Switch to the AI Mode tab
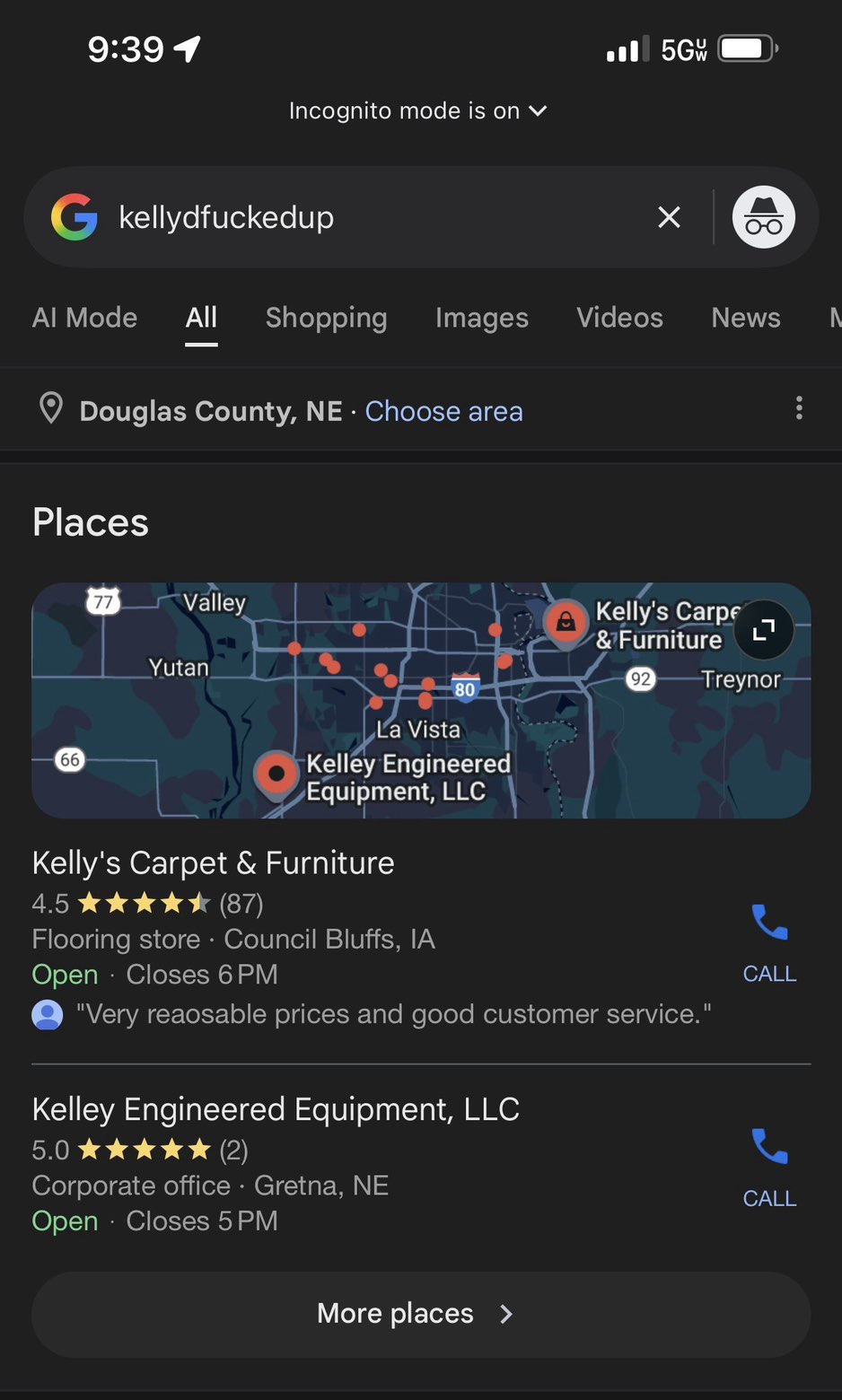This screenshot has height=1400, width=842. [84, 318]
